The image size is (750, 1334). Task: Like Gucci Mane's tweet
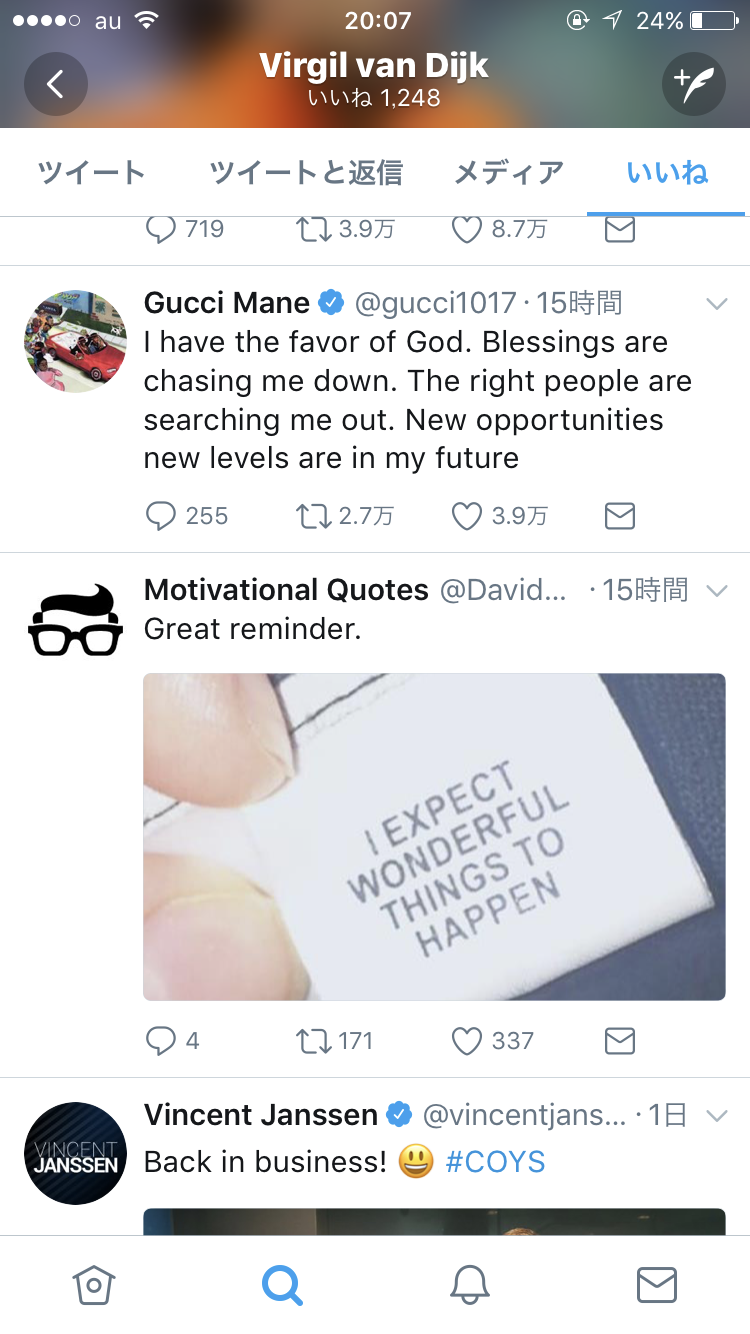[467, 516]
